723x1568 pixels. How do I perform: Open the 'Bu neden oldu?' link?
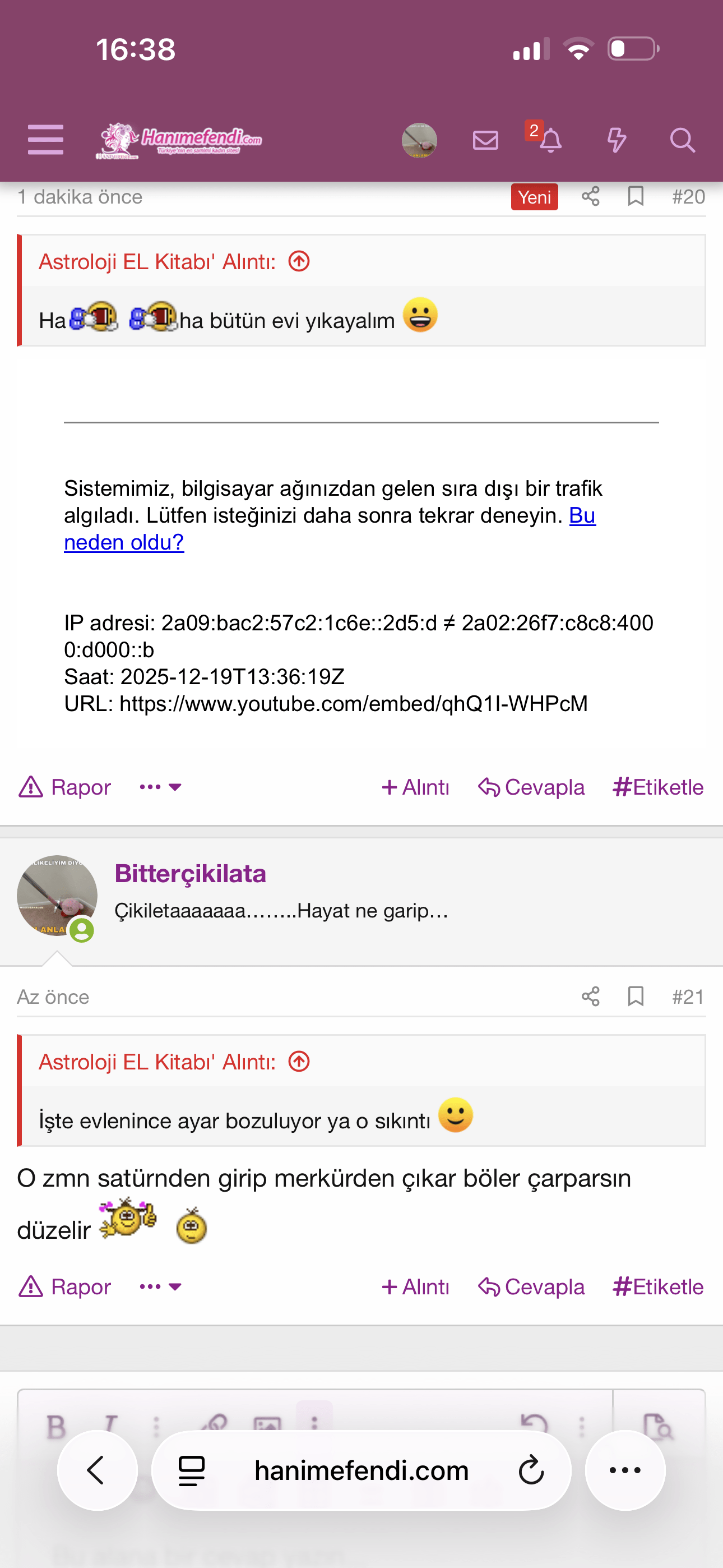pyautogui.click(x=123, y=542)
